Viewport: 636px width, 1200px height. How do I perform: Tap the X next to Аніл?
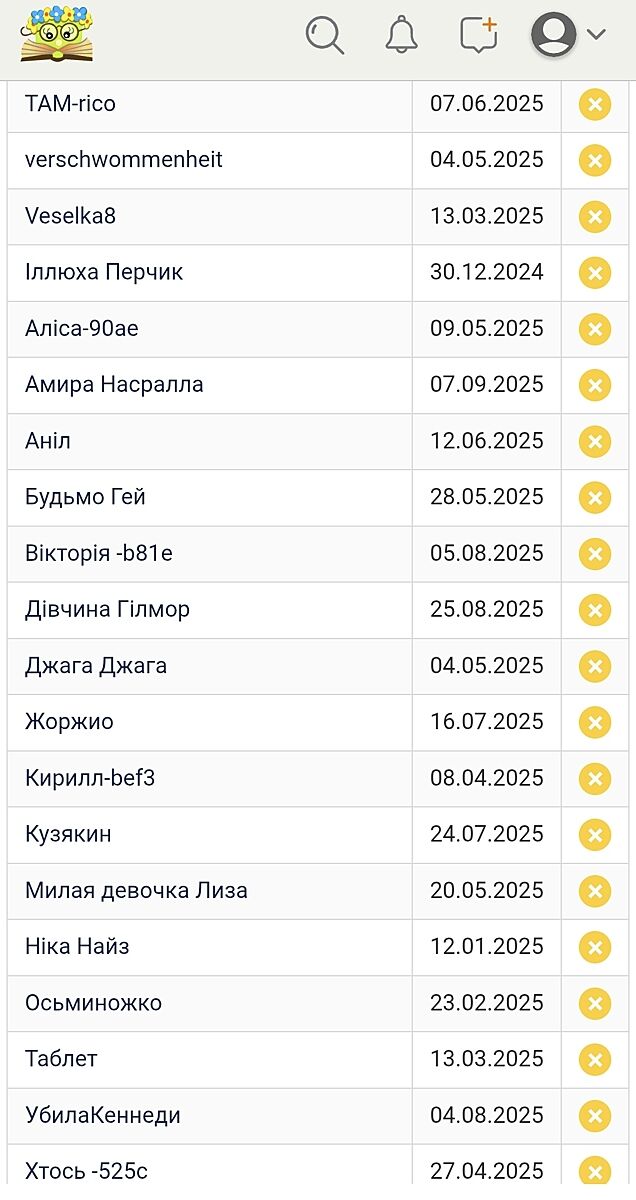(x=595, y=441)
